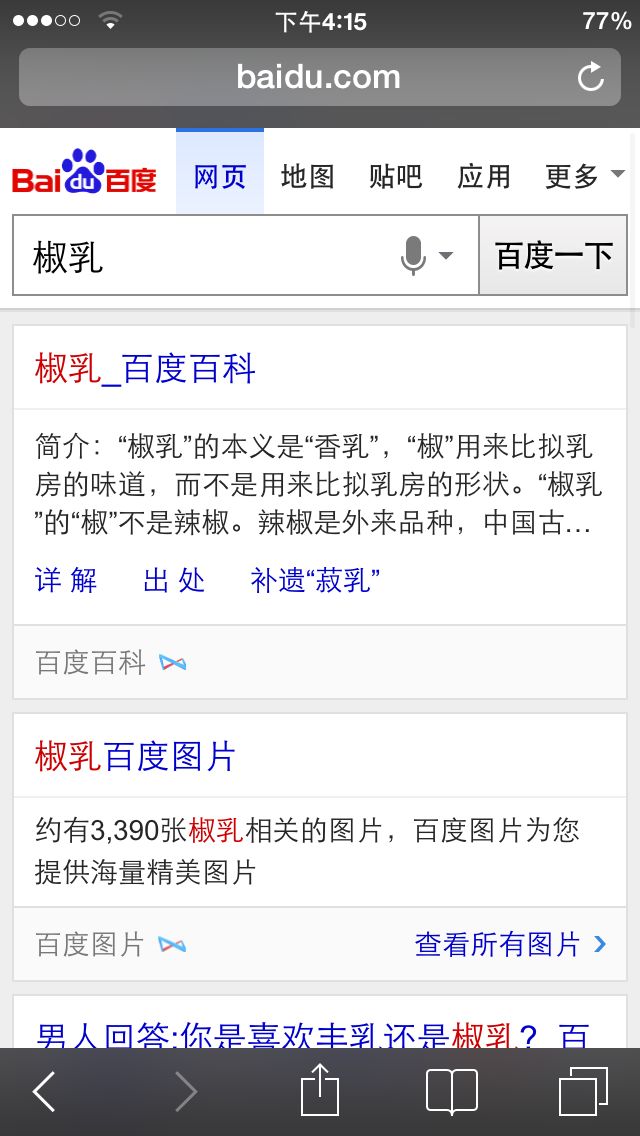This screenshot has width=640, height=1136.
Task: Share this page via the share icon
Action: point(320,1090)
